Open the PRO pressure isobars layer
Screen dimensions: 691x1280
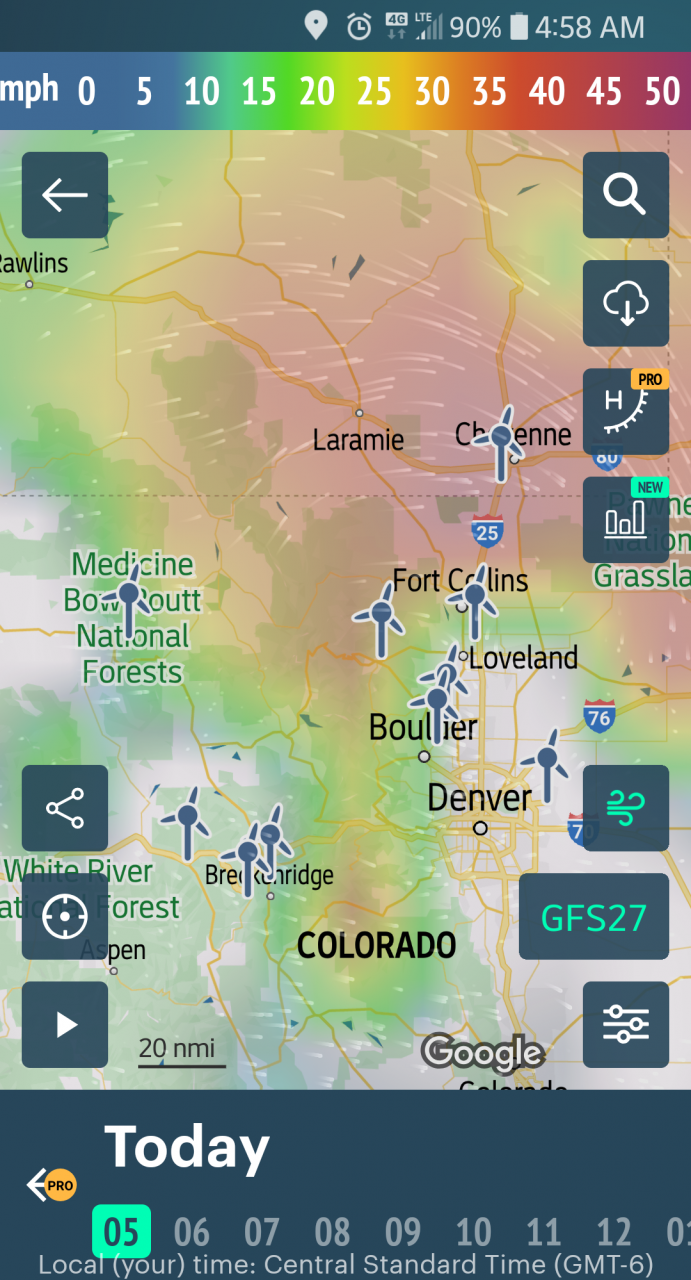point(626,411)
